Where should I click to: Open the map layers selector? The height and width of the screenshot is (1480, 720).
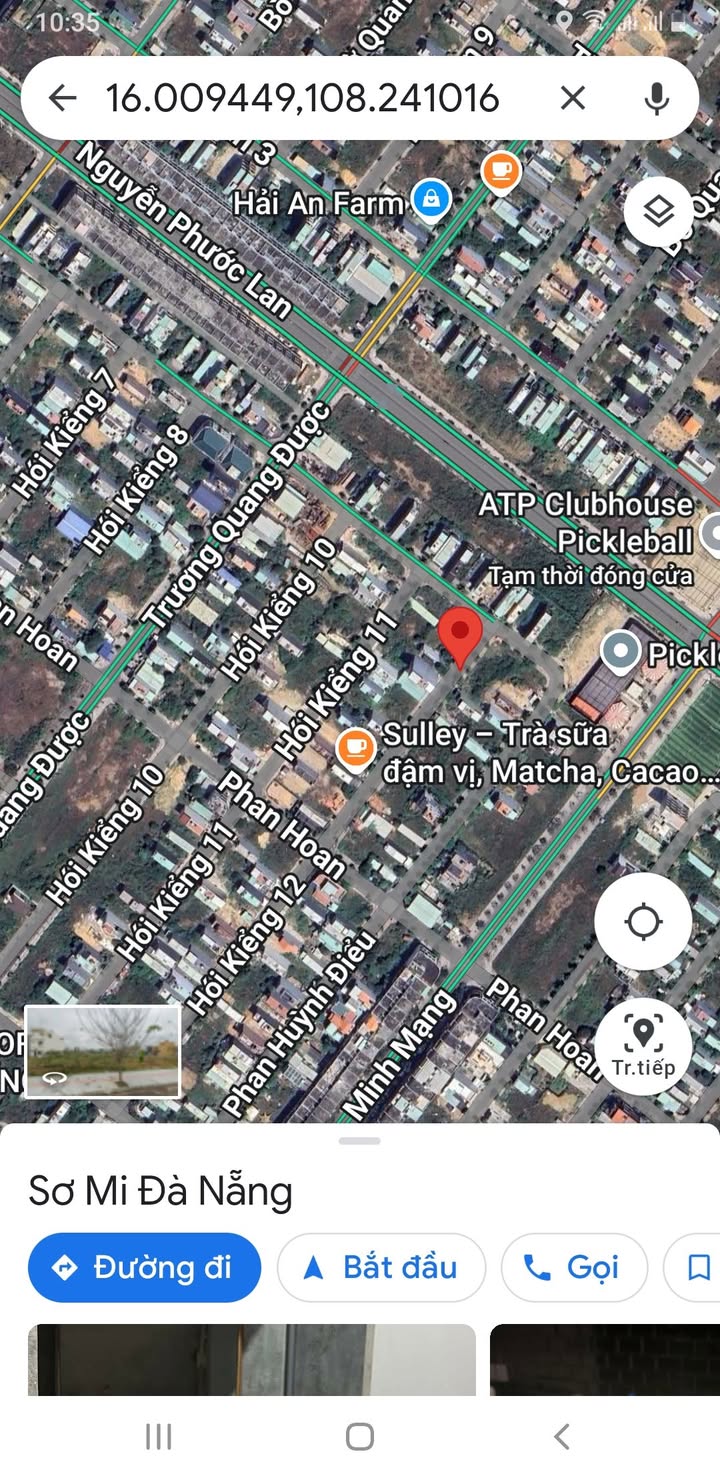click(x=658, y=211)
